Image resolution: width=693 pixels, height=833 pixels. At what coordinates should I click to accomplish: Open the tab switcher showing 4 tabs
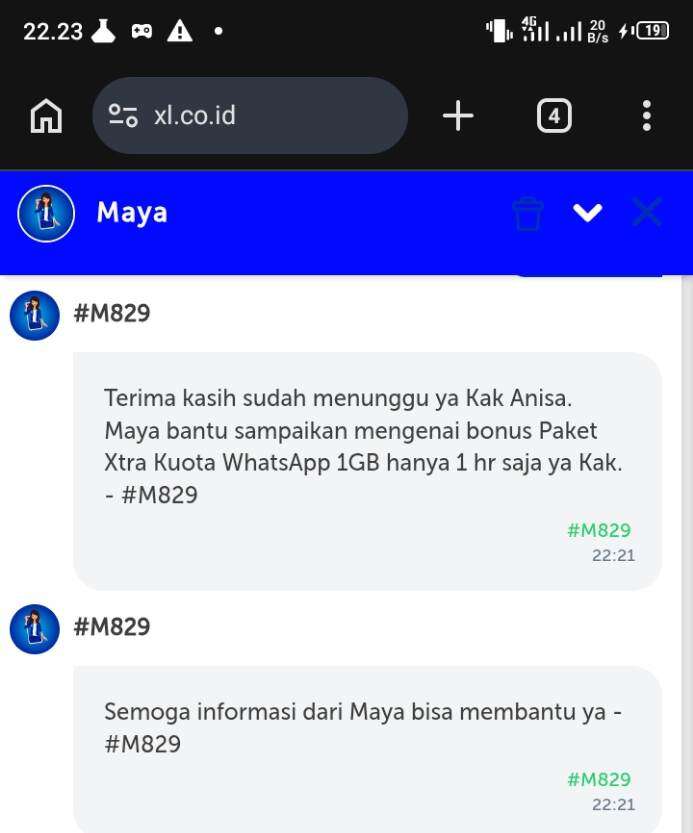554,117
